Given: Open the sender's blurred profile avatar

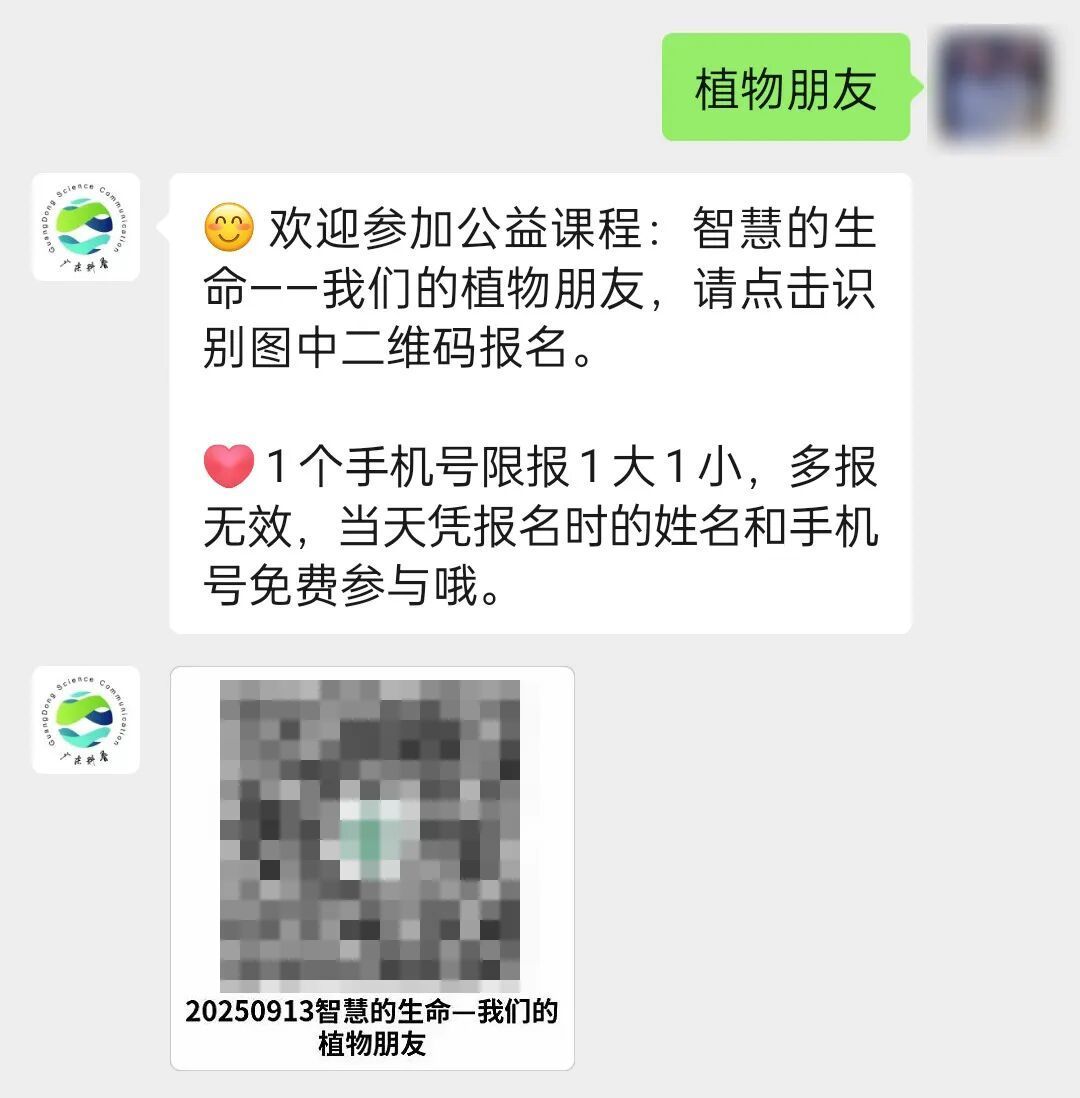Looking at the screenshot, I should point(991,86).
